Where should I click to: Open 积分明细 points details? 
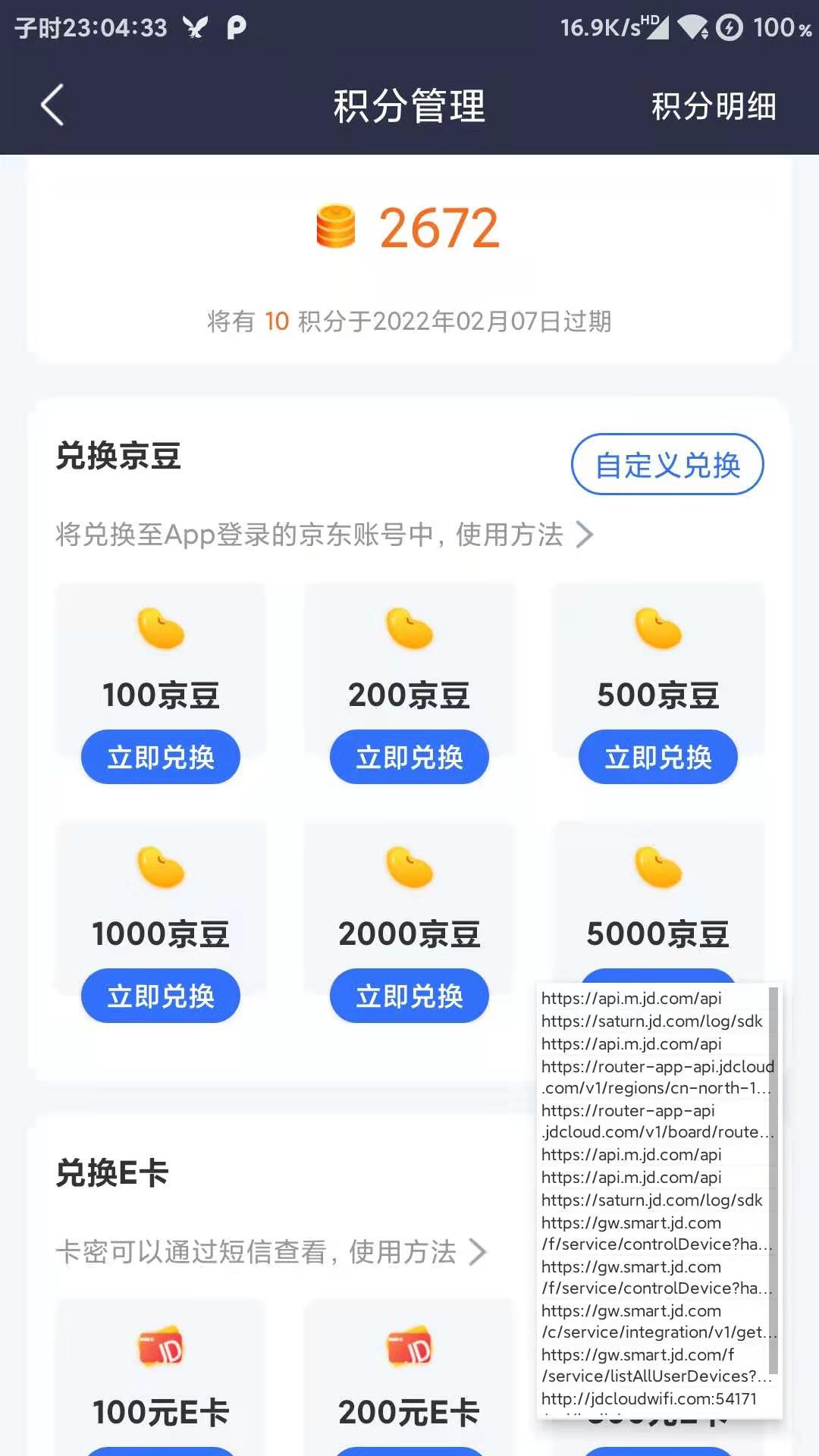[x=714, y=106]
